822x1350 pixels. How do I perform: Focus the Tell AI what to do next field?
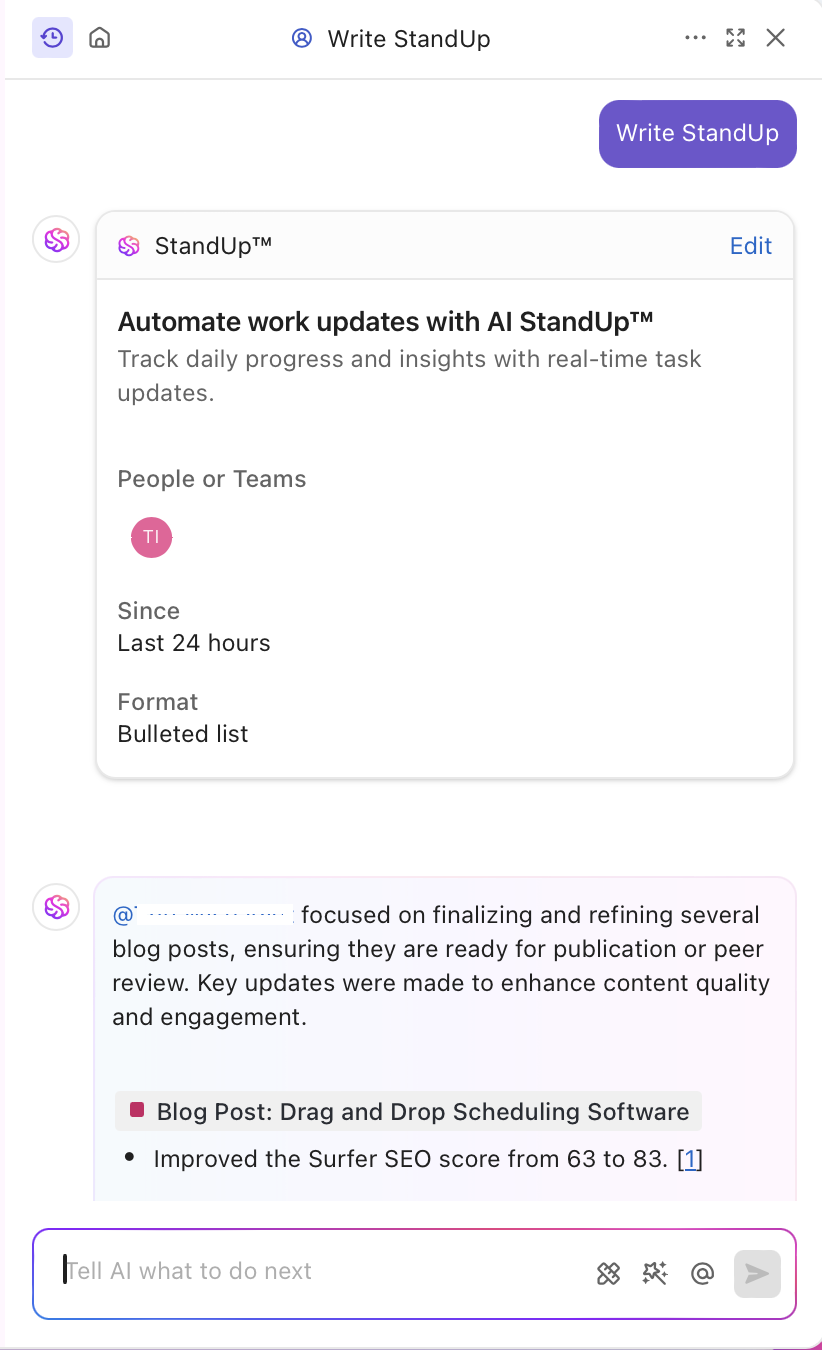pos(320,1271)
